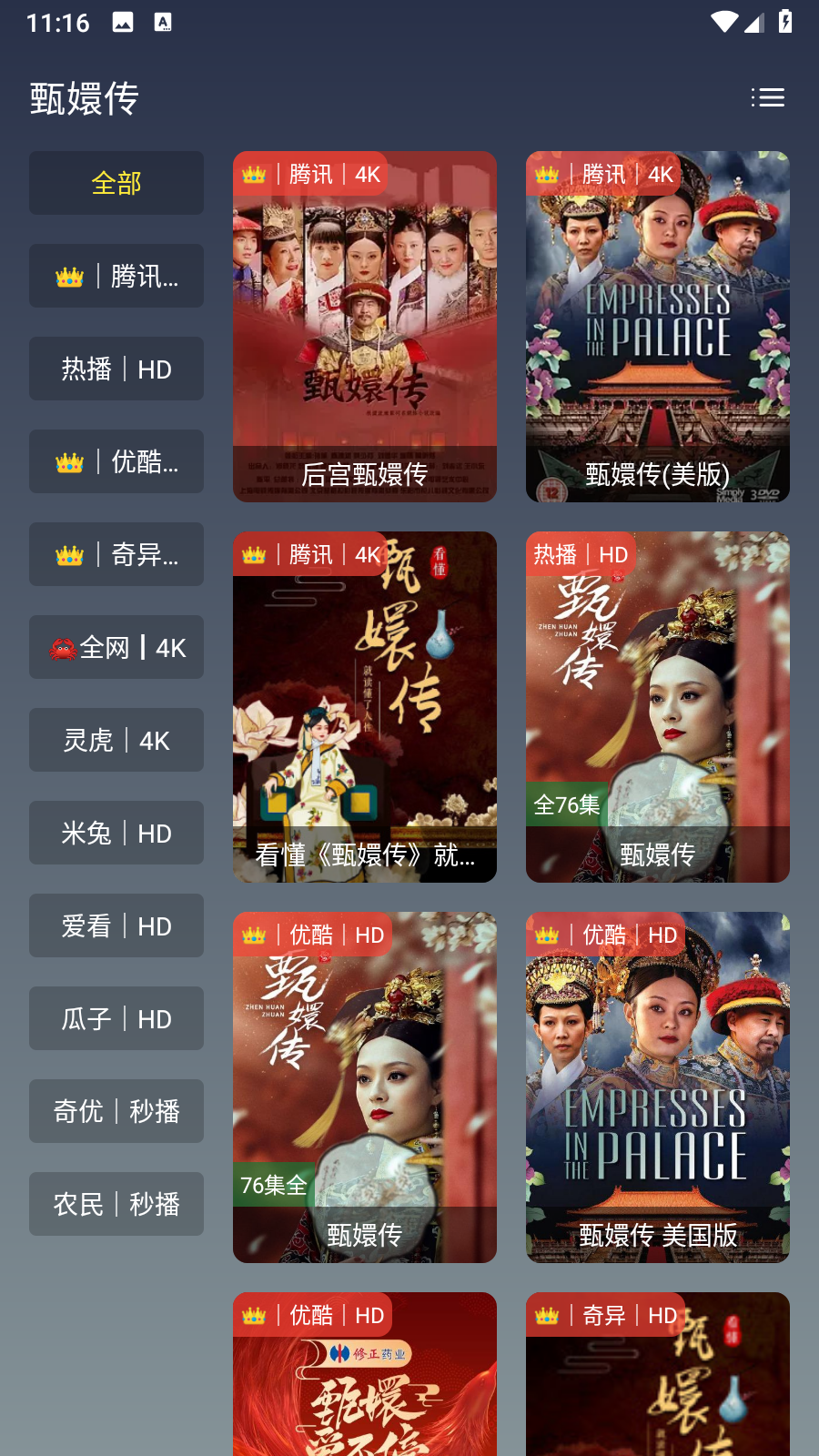The width and height of the screenshot is (819, 1456).
Task: Switch to the 爱看|HD source tab
Action: (x=116, y=925)
